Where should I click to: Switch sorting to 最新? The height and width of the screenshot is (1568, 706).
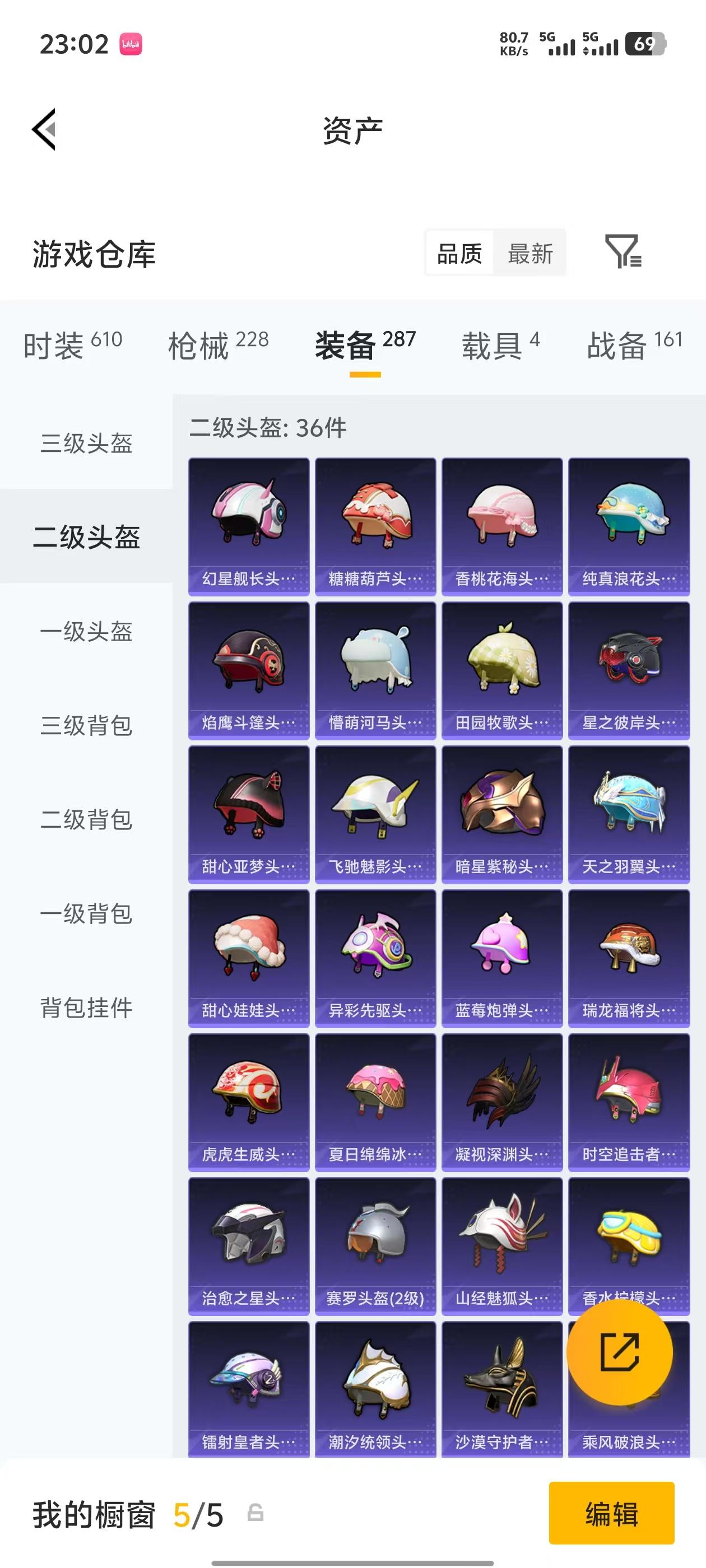tap(530, 253)
